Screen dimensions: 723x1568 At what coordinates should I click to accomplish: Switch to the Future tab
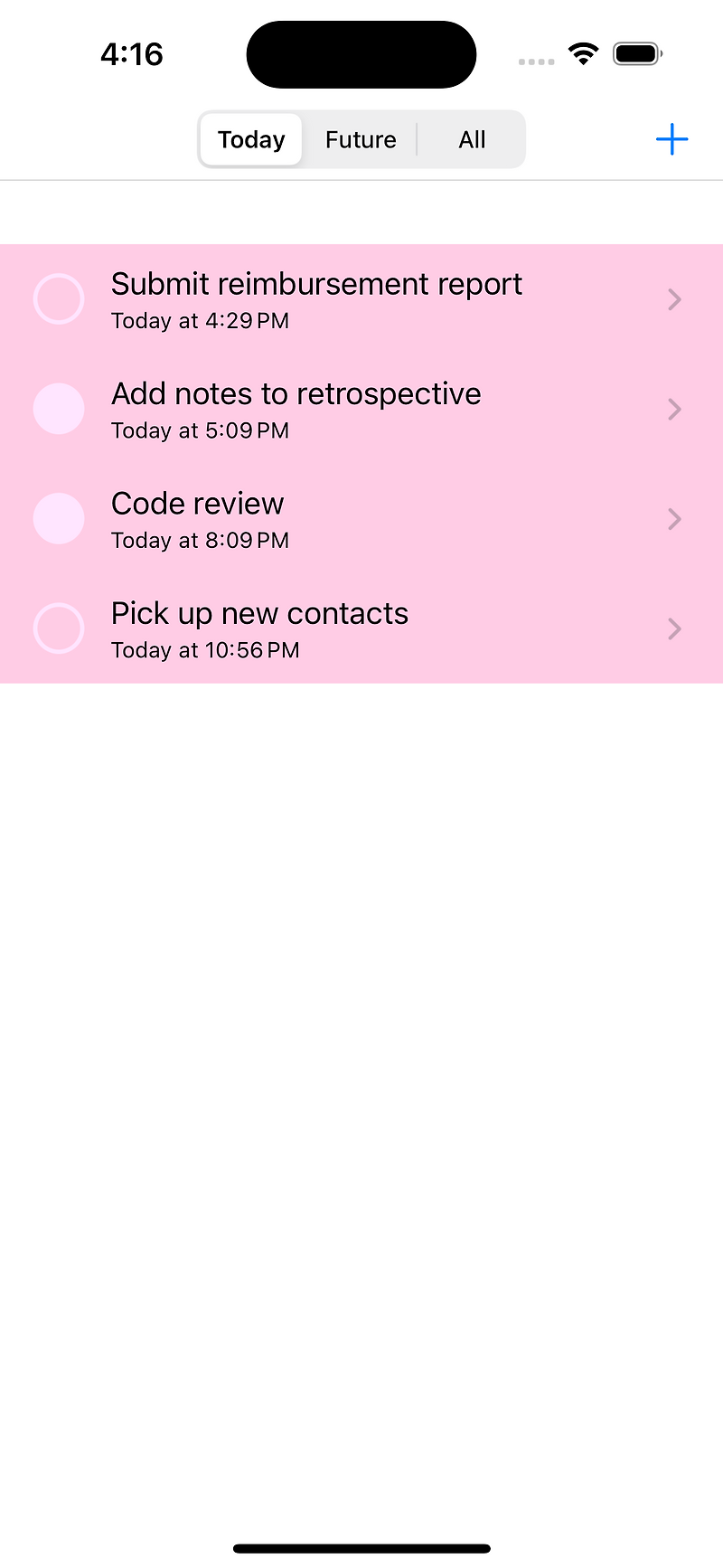(x=361, y=139)
